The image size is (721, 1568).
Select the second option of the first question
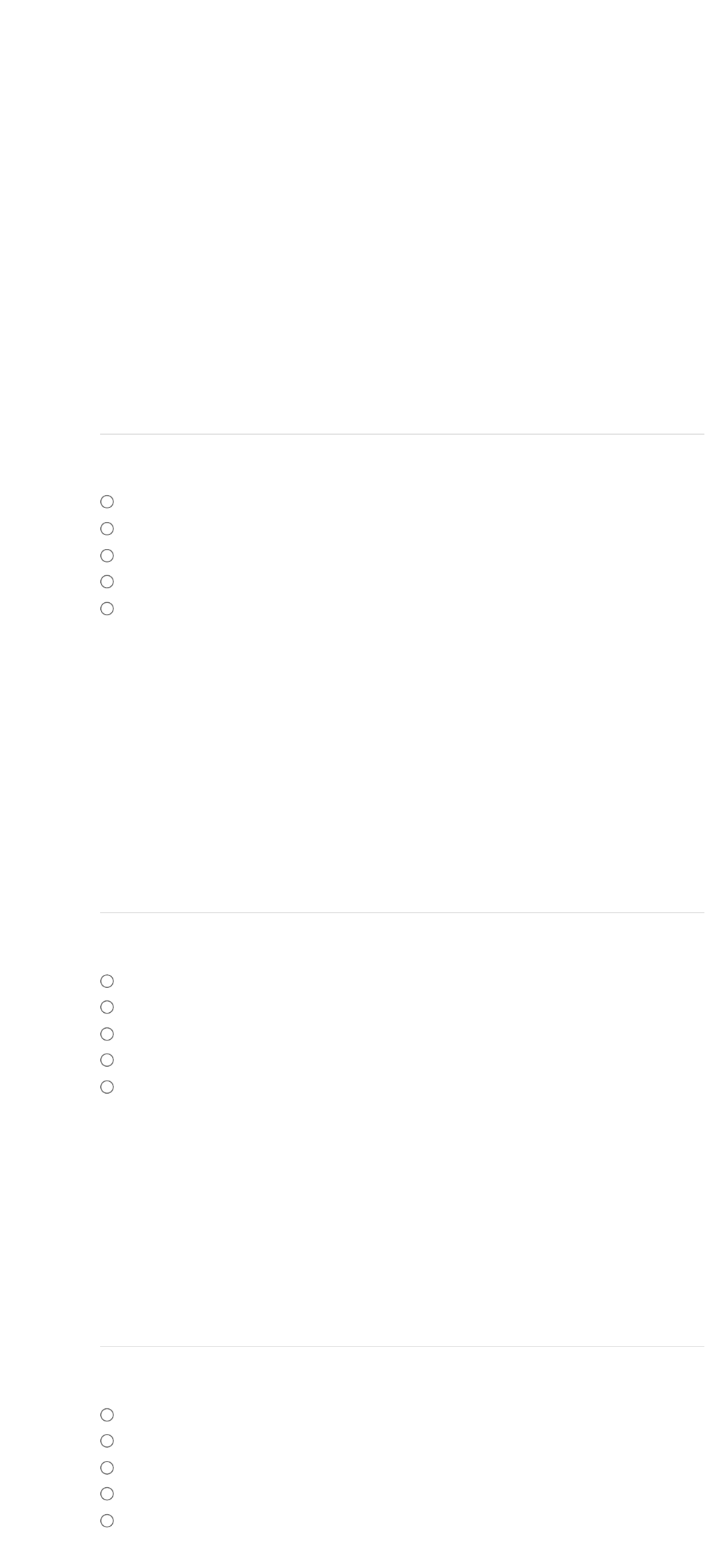point(107,529)
